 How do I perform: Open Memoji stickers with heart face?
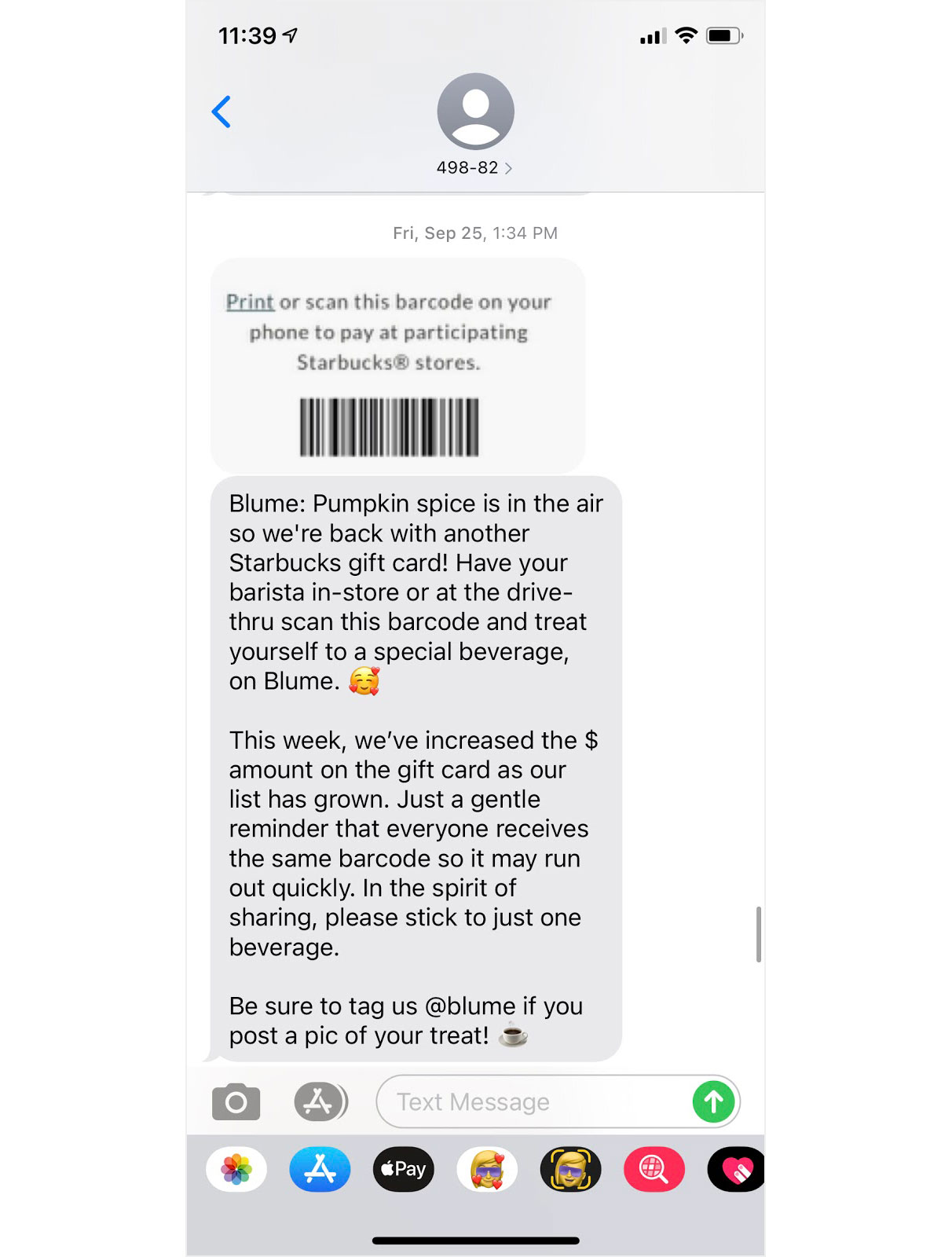(487, 1170)
